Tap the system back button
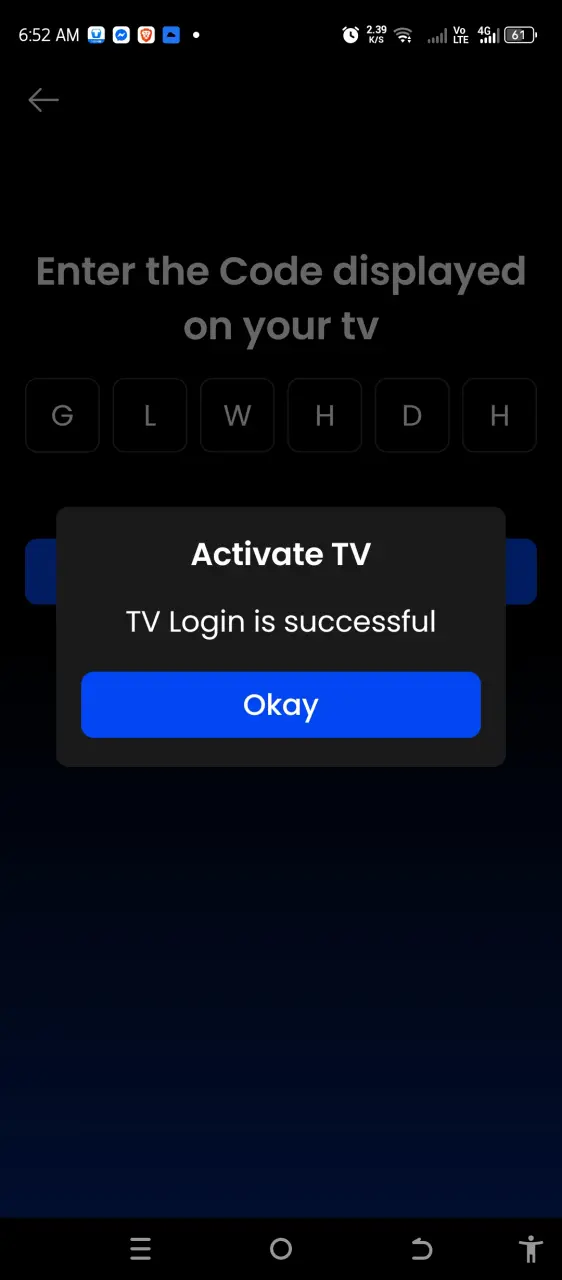 click(x=422, y=1248)
